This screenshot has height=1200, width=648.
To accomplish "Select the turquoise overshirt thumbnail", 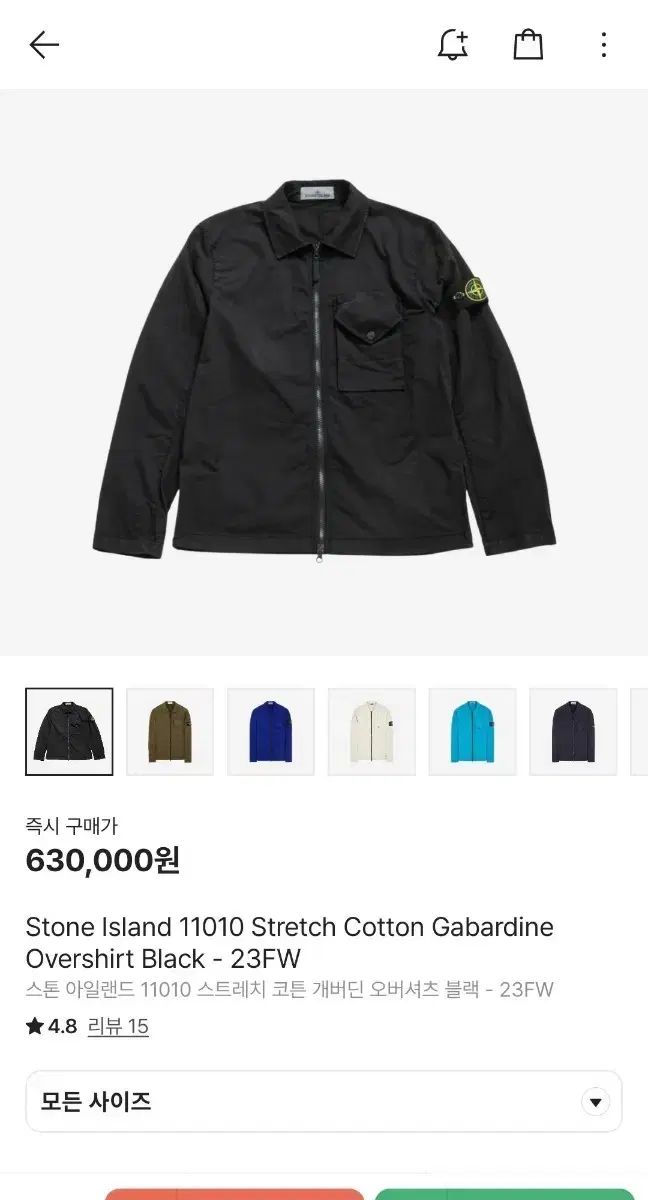I will coord(473,731).
